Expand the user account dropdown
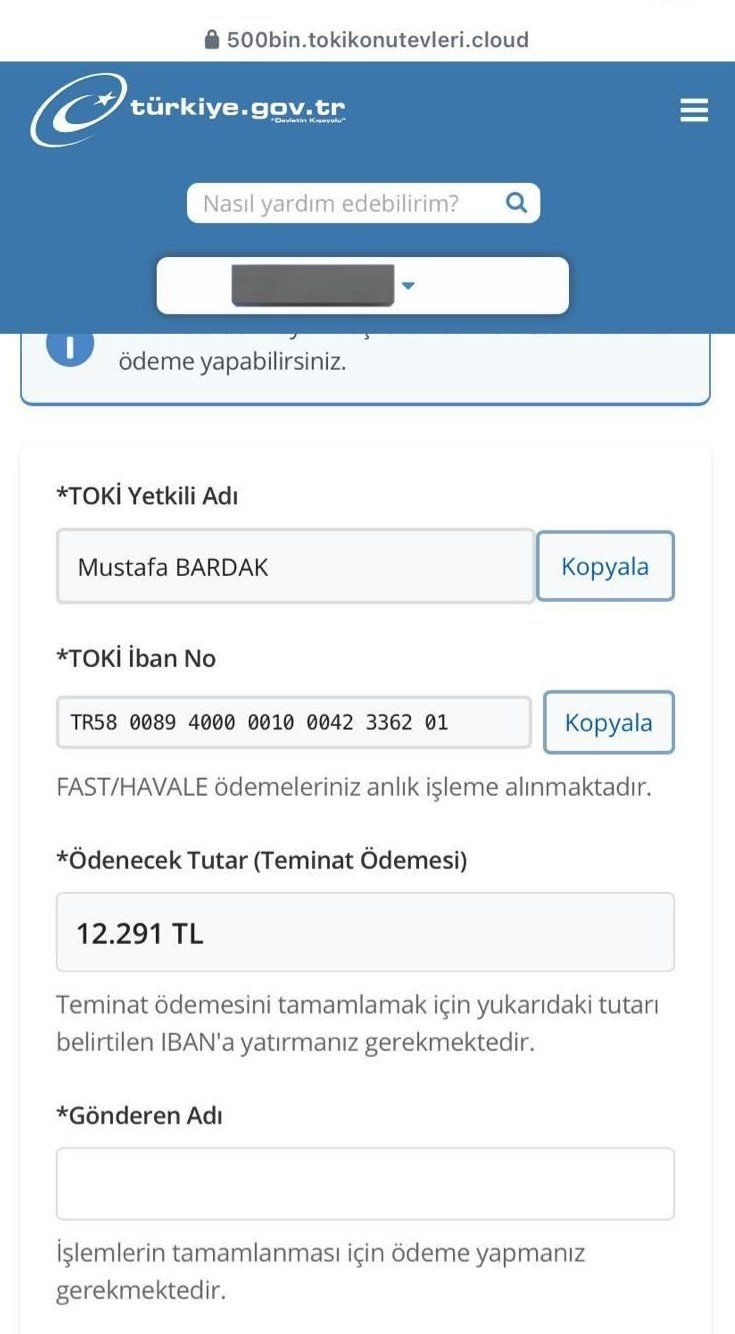 tap(363, 284)
